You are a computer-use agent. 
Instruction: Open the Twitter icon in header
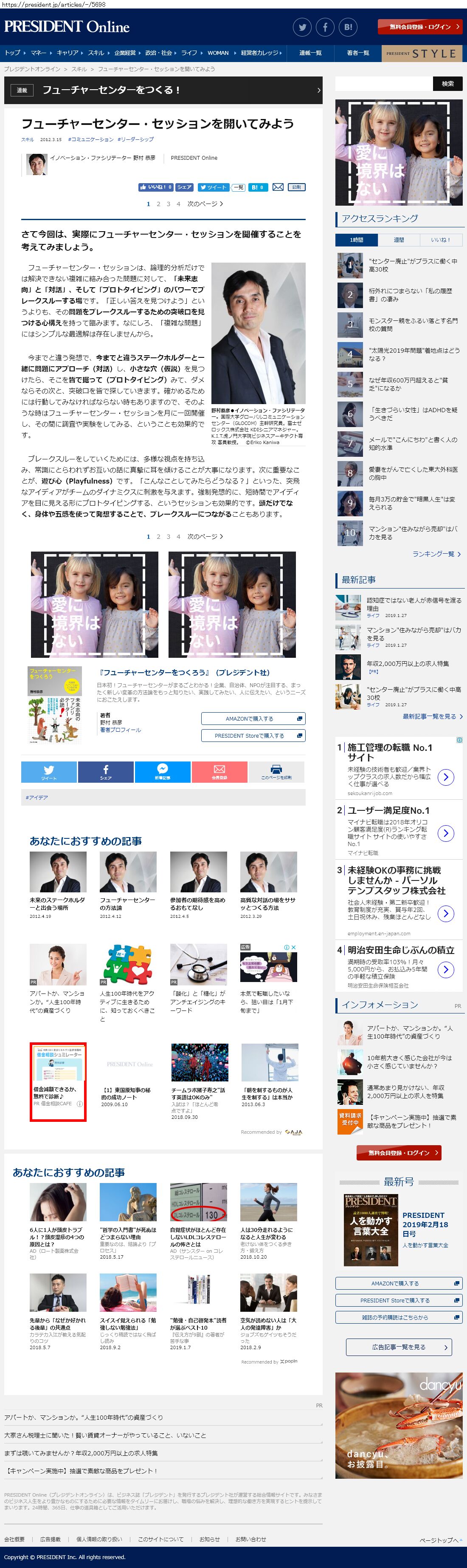coord(302,27)
